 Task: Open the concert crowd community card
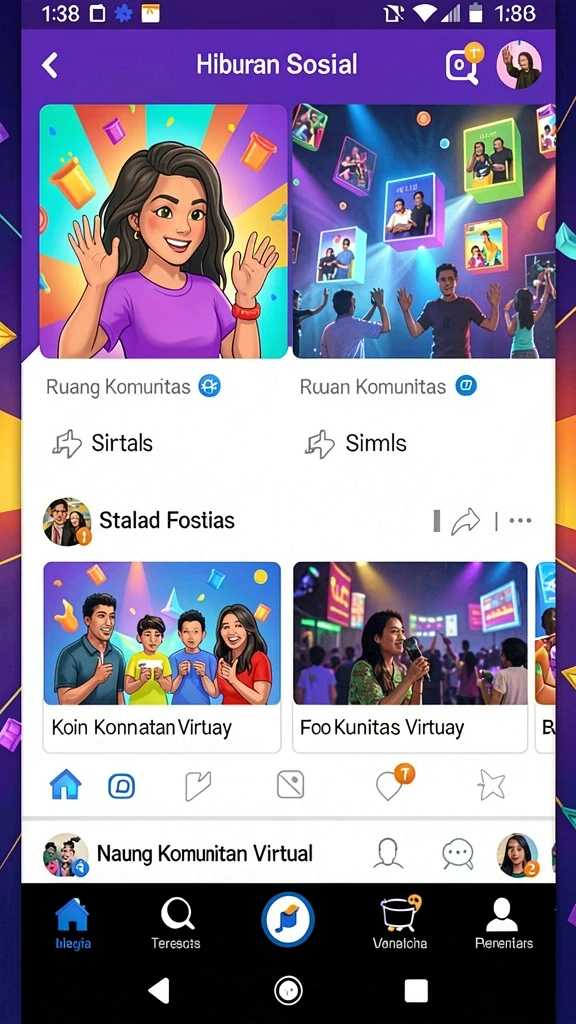[x=424, y=231]
